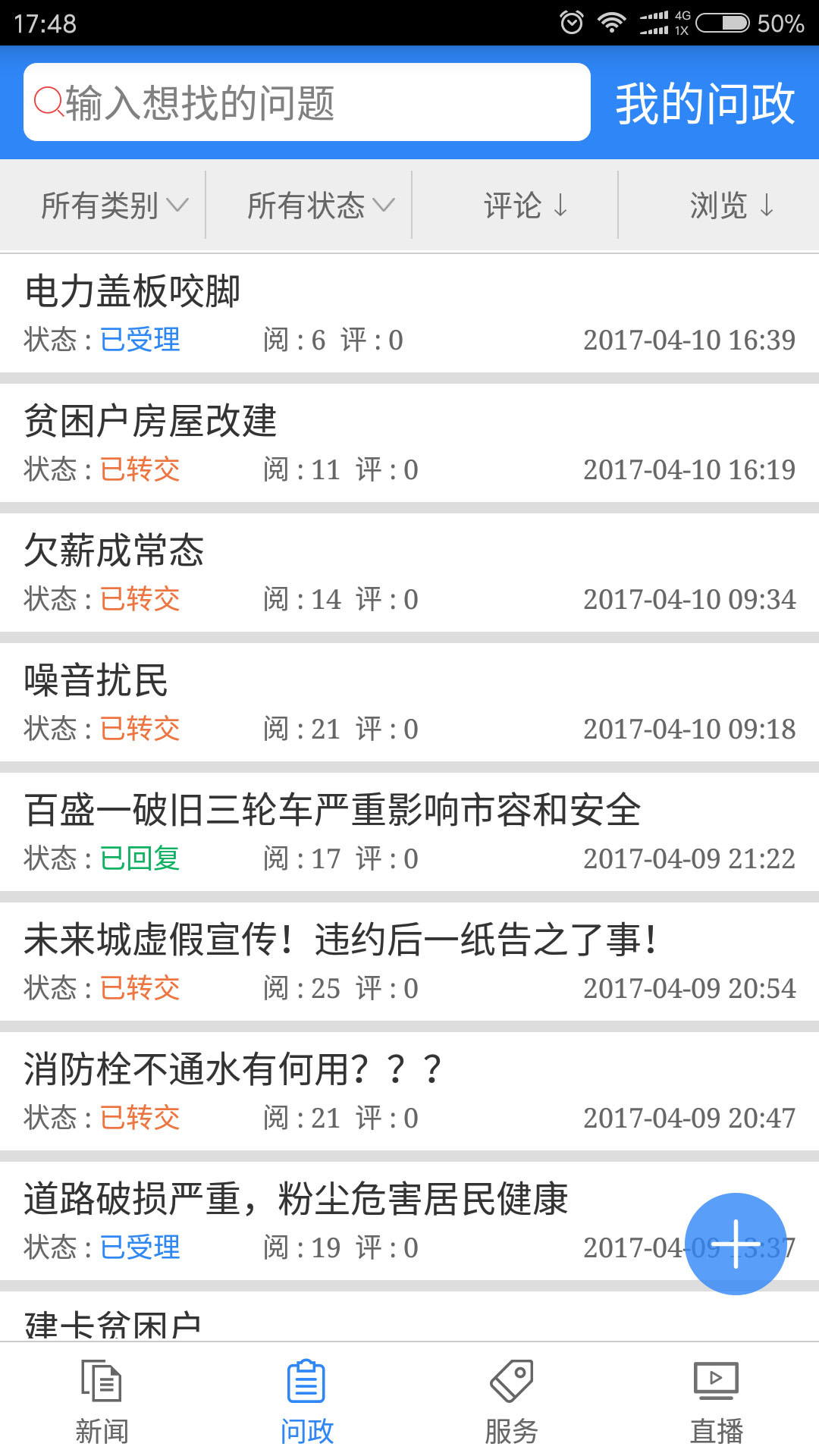Image resolution: width=819 pixels, height=1456 pixels.
Task: Tap the search input field
Action: (x=303, y=102)
